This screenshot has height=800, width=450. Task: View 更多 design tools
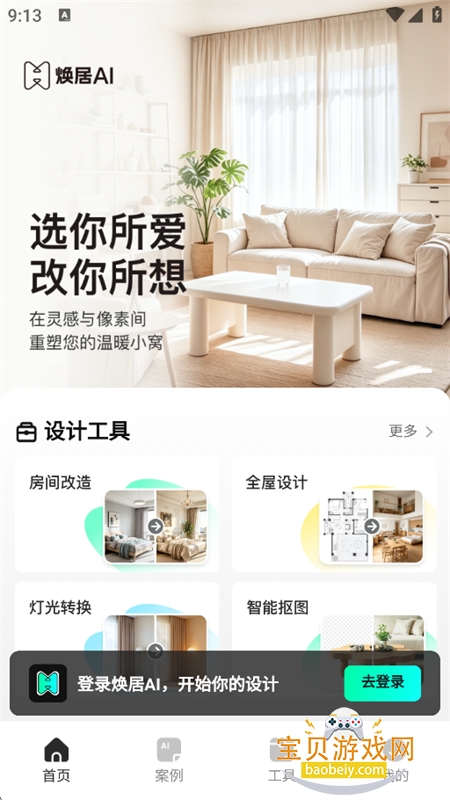coord(411,431)
